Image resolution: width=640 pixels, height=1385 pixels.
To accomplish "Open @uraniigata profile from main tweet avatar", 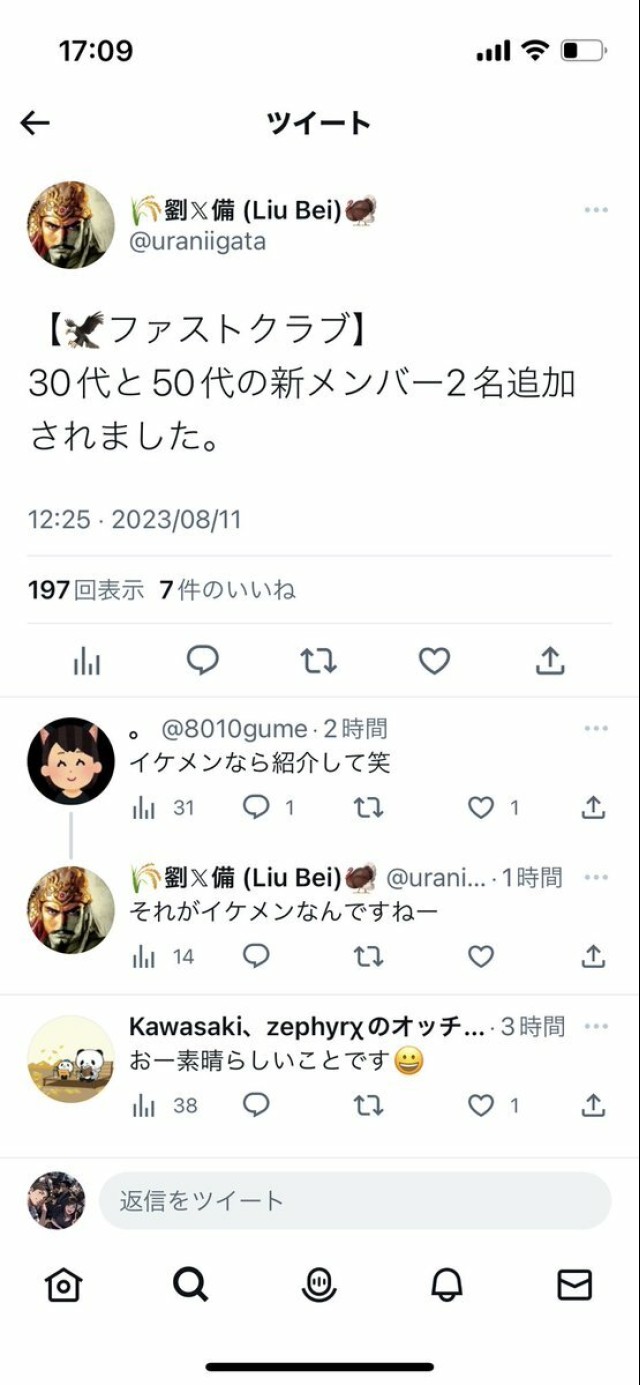I will point(70,225).
